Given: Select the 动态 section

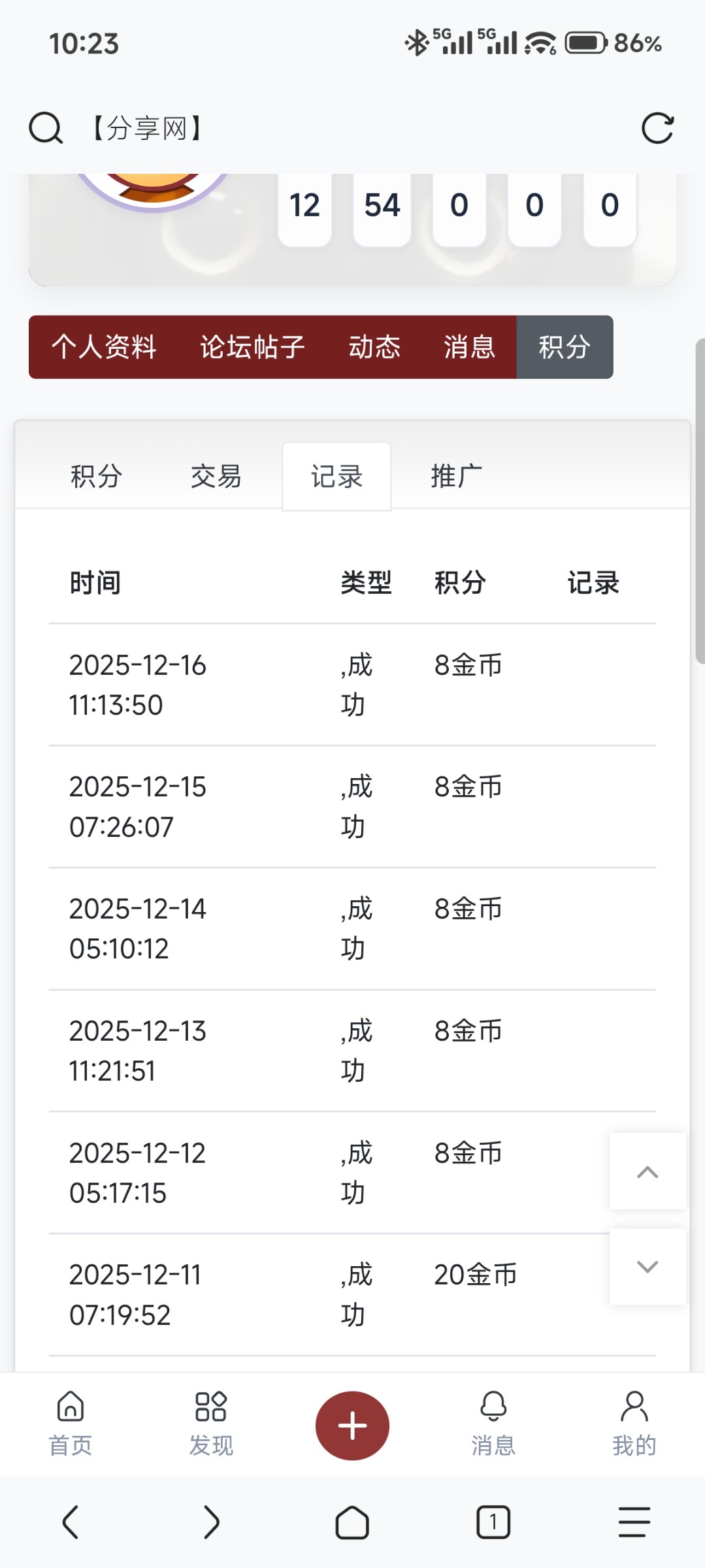Looking at the screenshot, I should click(x=374, y=347).
